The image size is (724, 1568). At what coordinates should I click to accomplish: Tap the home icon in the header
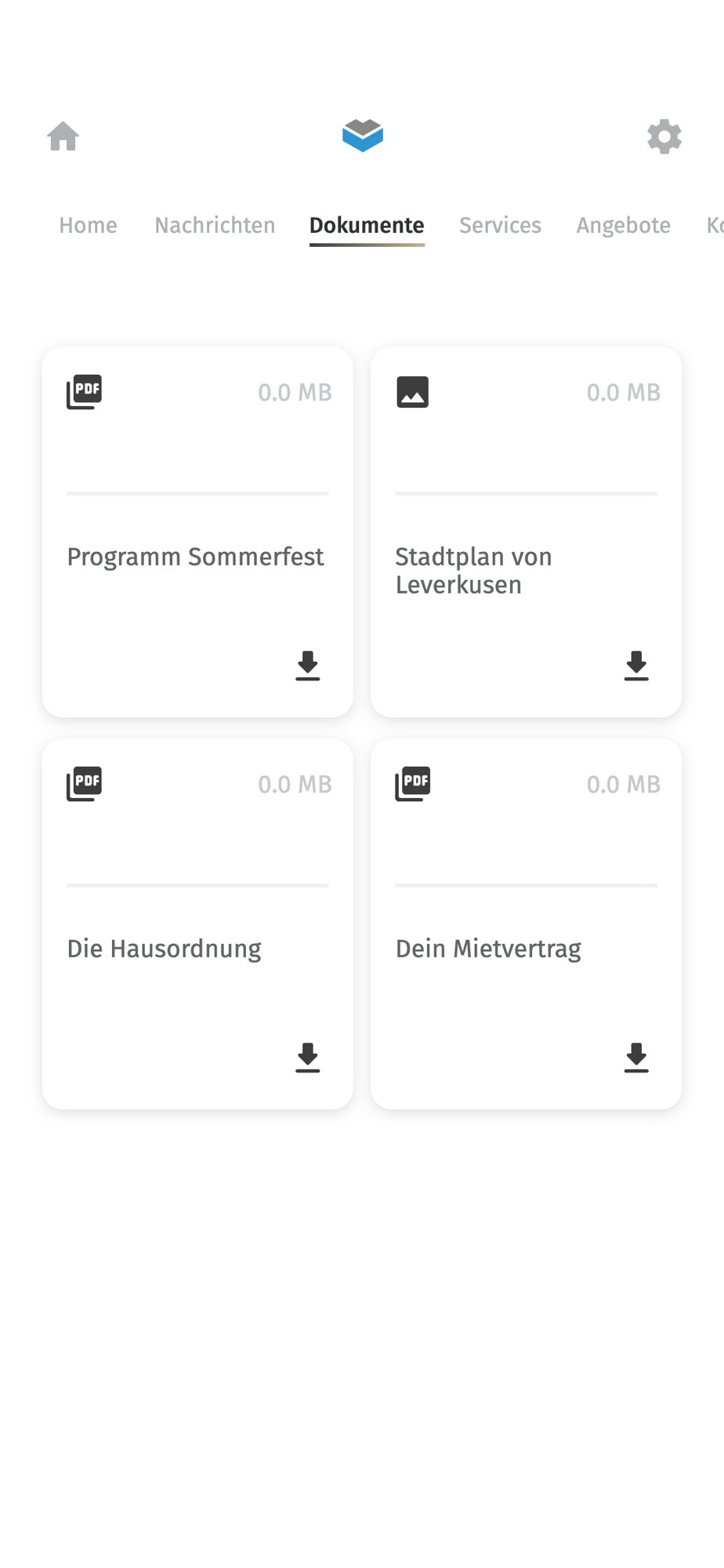click(x=63, y=136)
